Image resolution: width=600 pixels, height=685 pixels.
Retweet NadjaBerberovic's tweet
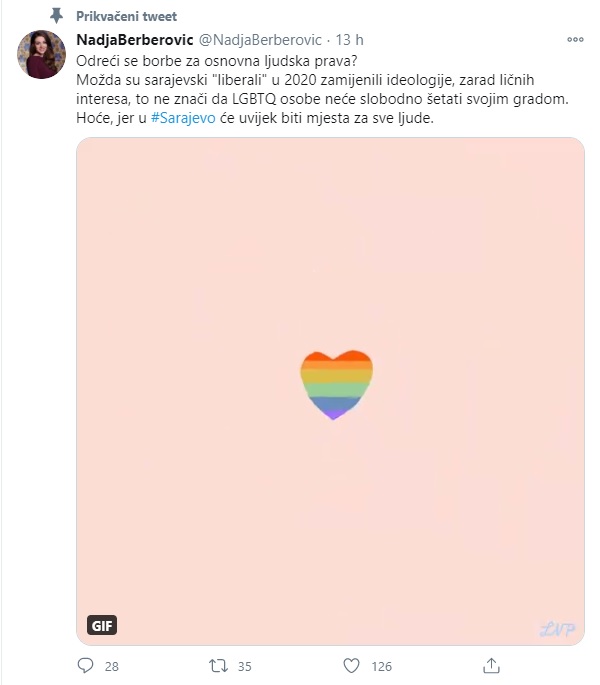[218, 665]
